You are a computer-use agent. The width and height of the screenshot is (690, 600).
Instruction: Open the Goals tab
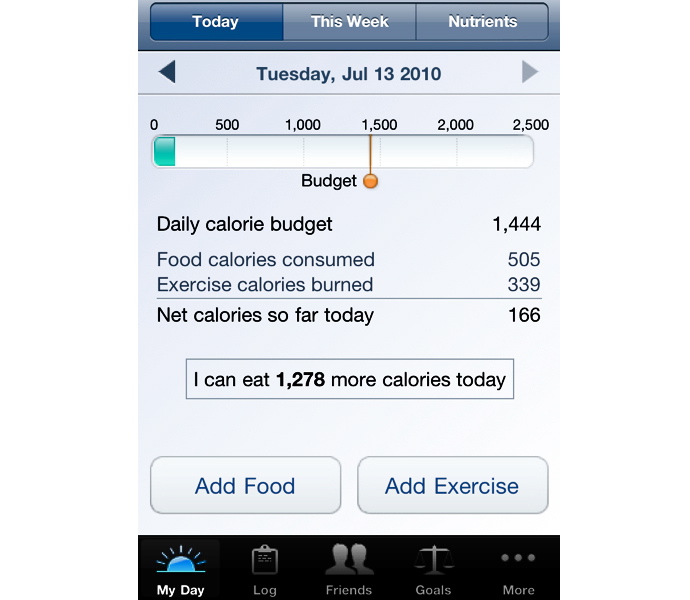coord(433,569)
